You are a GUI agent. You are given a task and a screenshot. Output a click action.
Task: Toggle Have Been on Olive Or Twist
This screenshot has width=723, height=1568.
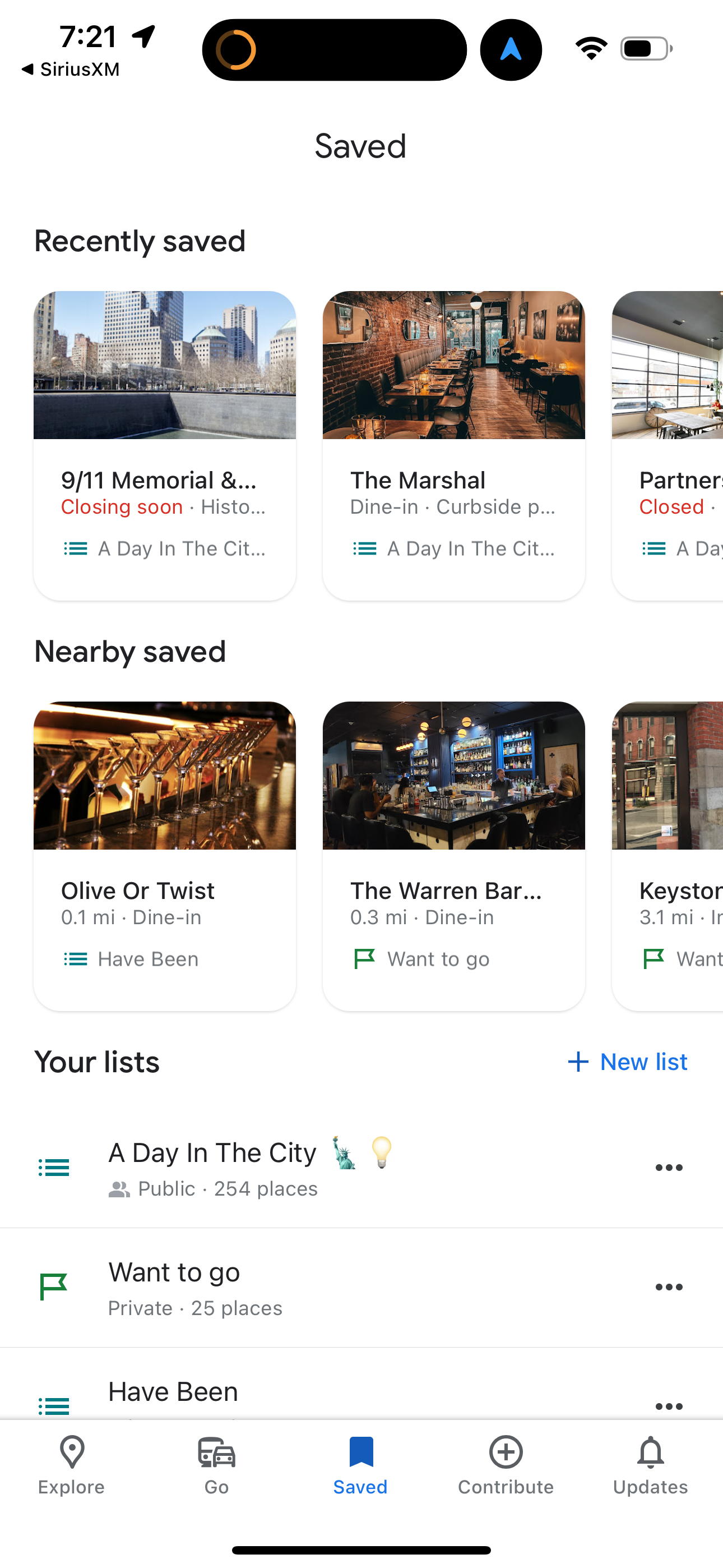(x=75, y=959)
